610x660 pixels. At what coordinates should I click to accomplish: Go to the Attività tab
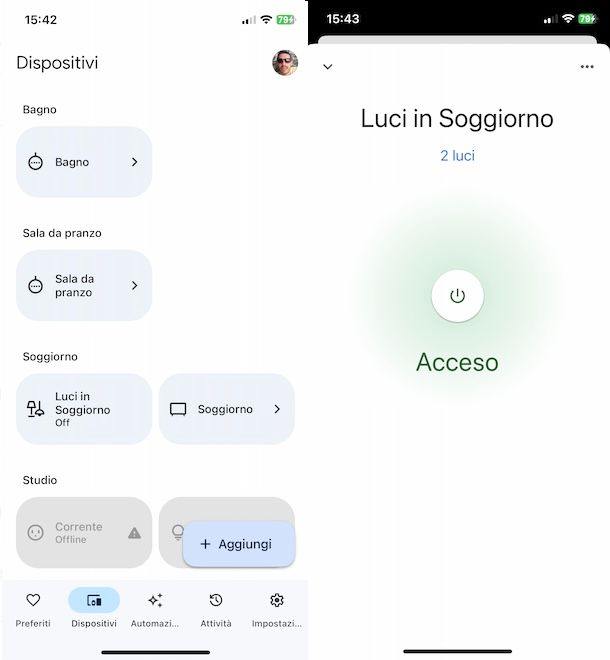pyautogui.click(x=216, y=609)
